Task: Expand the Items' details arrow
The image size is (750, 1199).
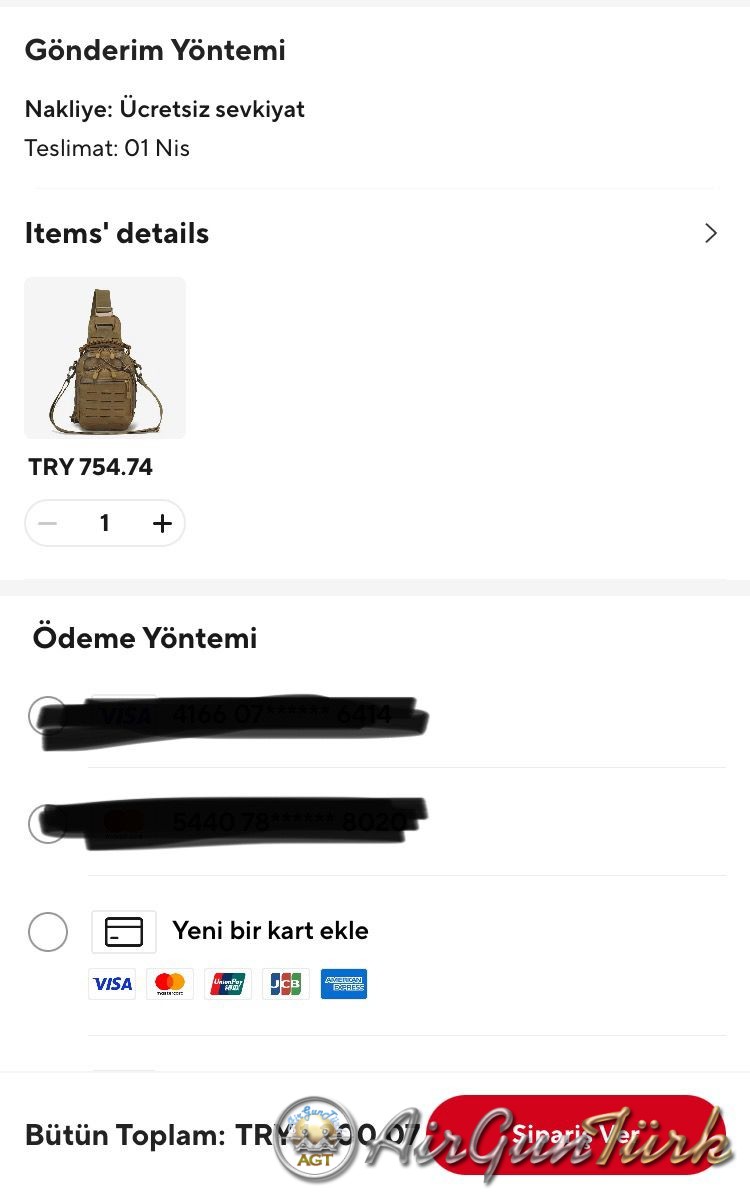Action: (710, 234)
